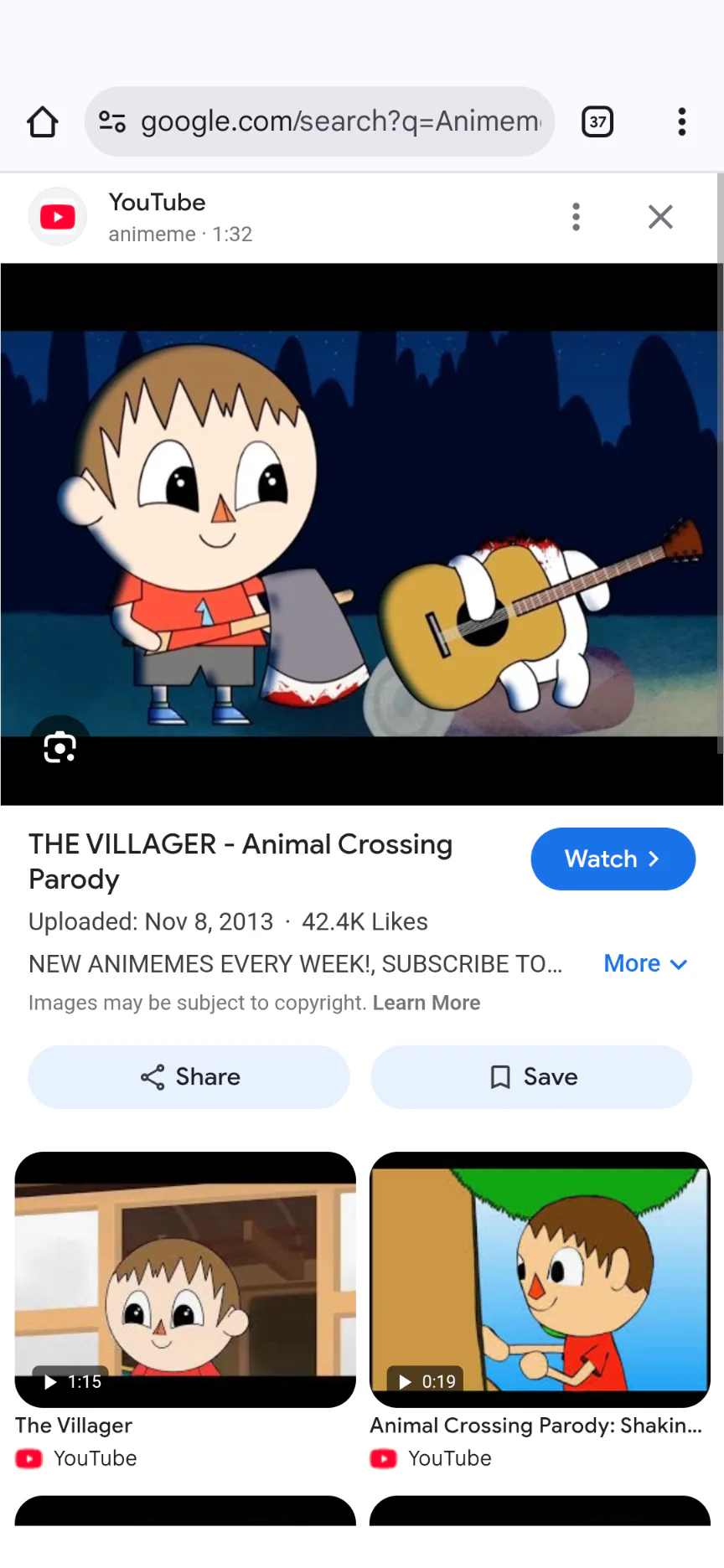Search this image with Lens icon
This screenshot has width=724, height=1568.
(59, 746)
